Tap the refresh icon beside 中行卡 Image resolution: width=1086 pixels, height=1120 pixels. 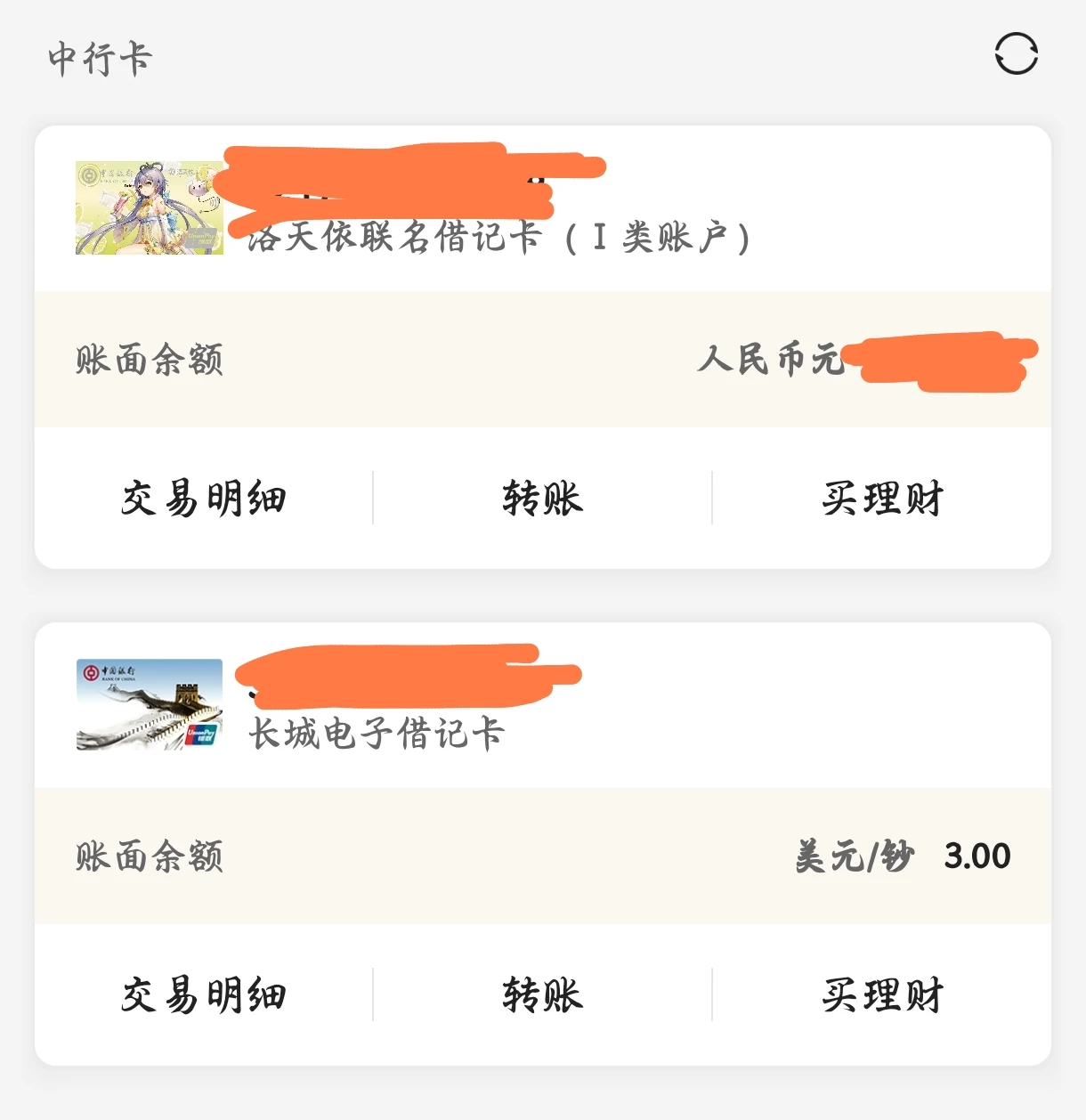tap(1016, 54)
